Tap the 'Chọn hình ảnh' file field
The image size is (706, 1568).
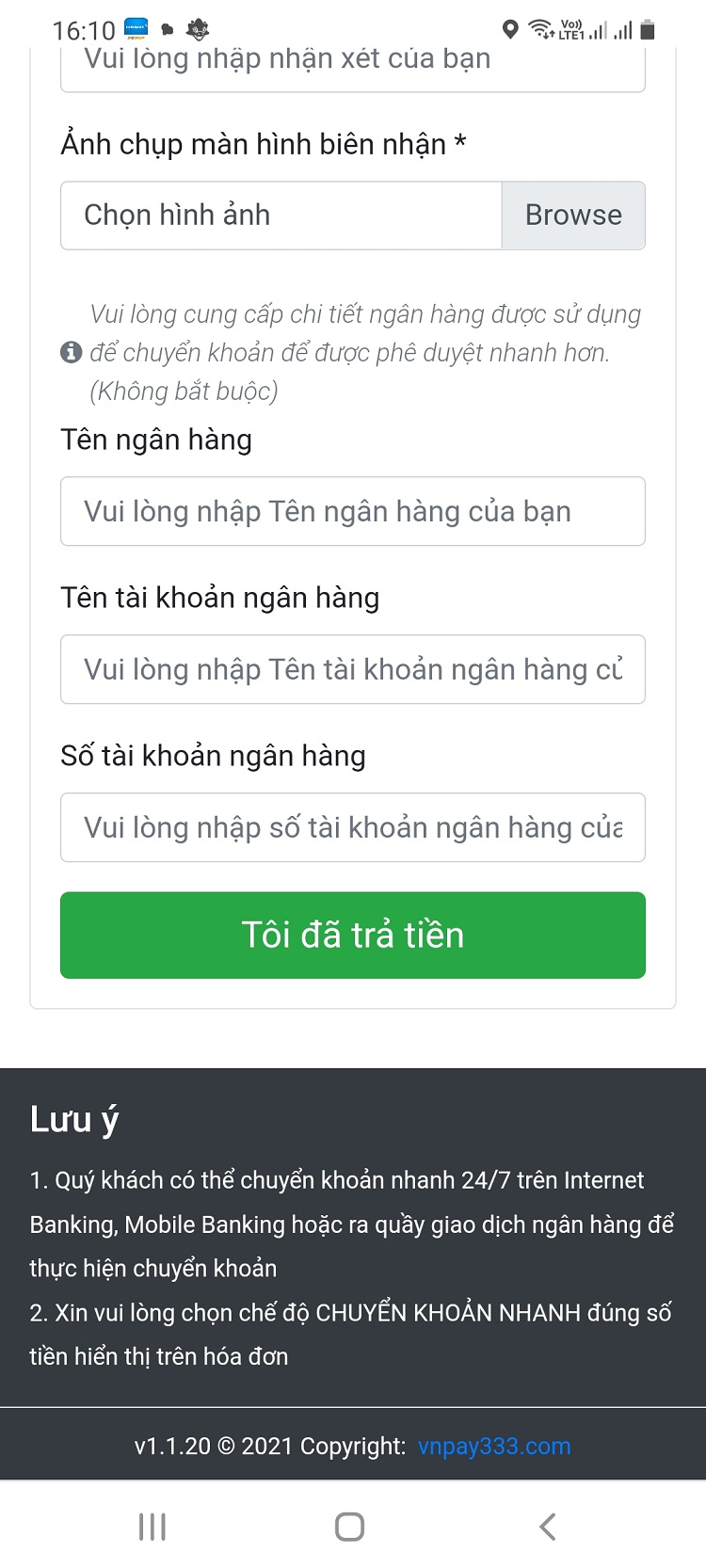click(x=281, y=216)
